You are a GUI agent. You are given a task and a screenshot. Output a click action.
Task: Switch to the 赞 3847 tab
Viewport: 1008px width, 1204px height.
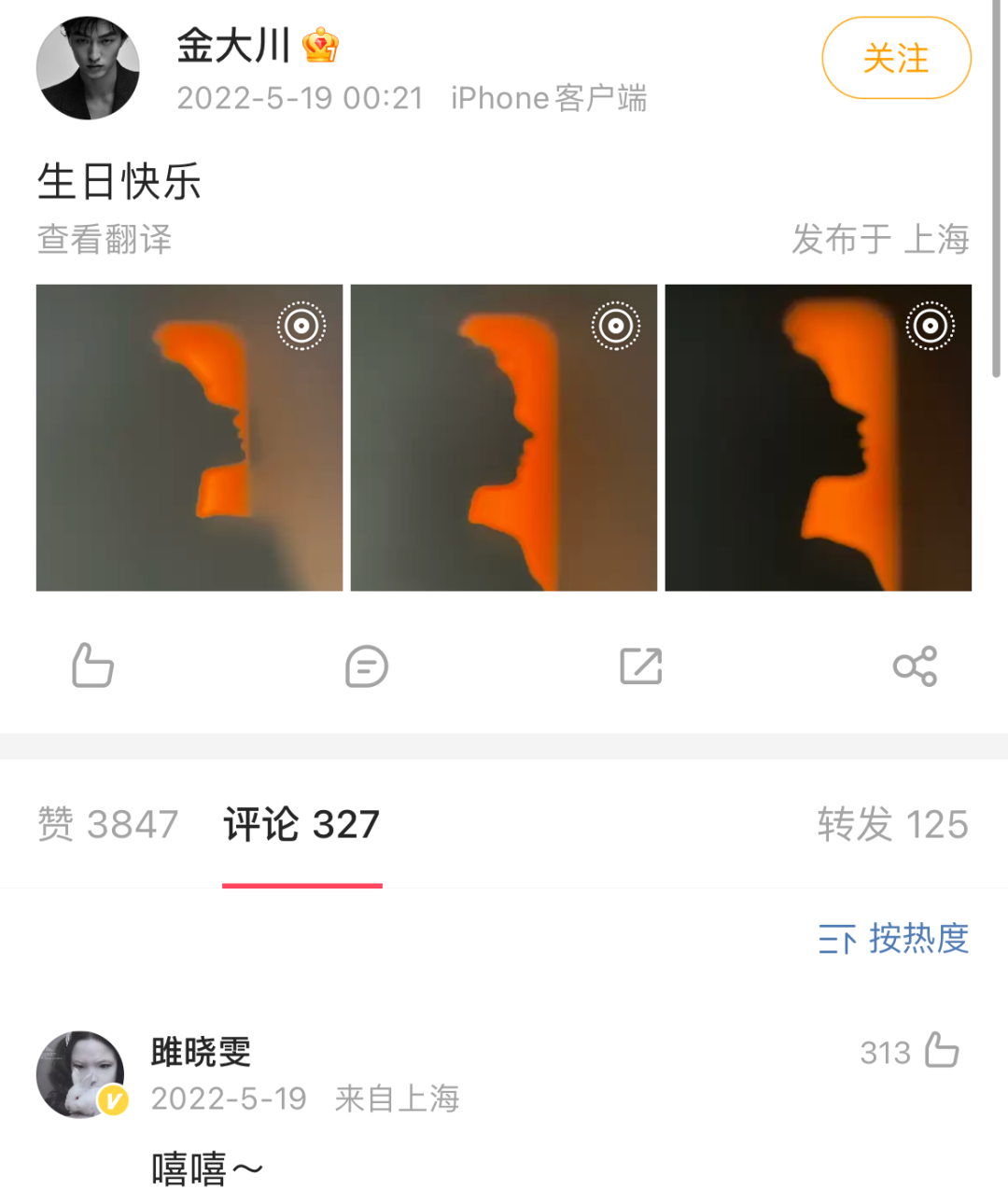107,824
